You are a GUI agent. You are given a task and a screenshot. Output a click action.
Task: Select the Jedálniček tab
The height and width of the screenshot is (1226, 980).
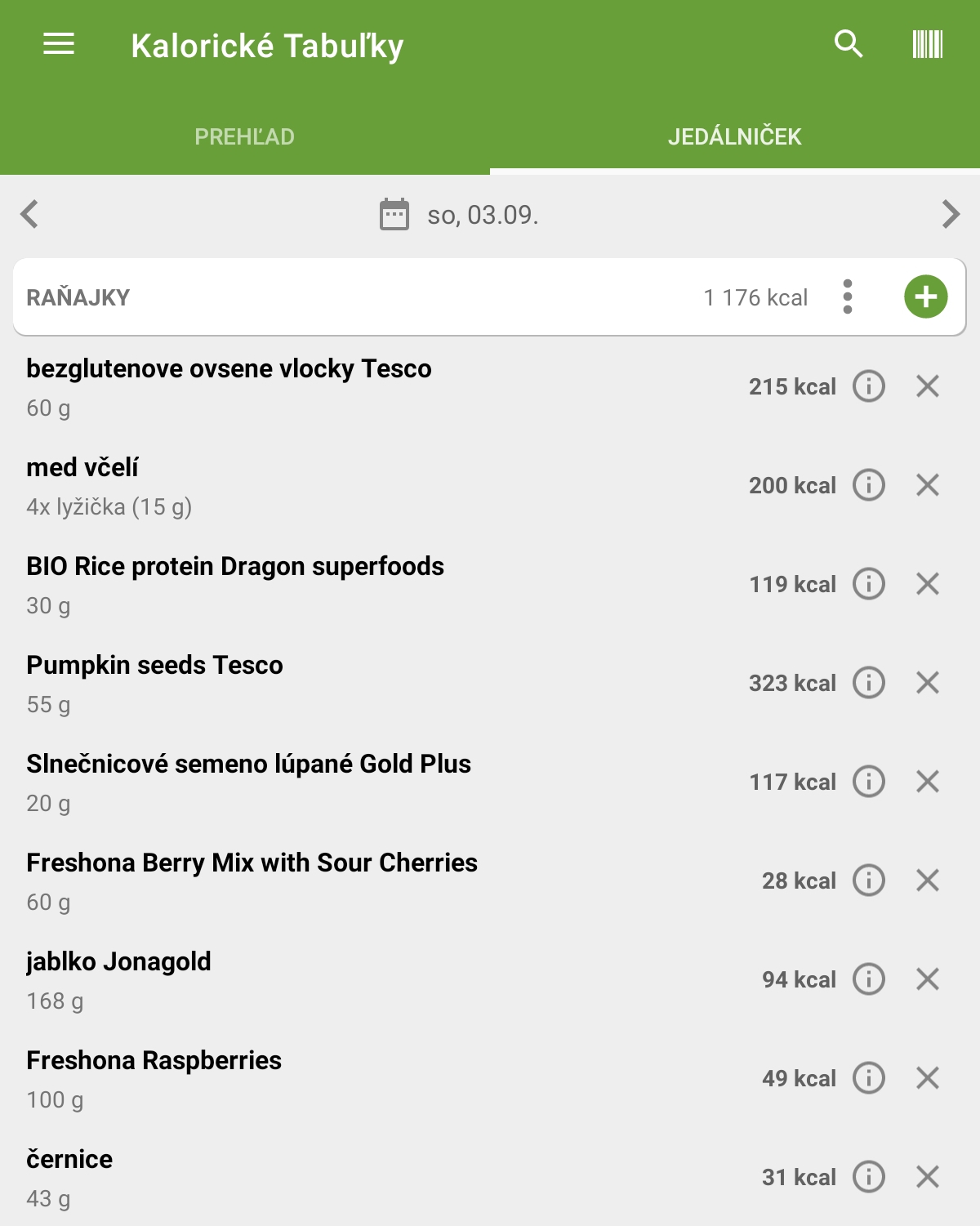[x=734, y=136]
